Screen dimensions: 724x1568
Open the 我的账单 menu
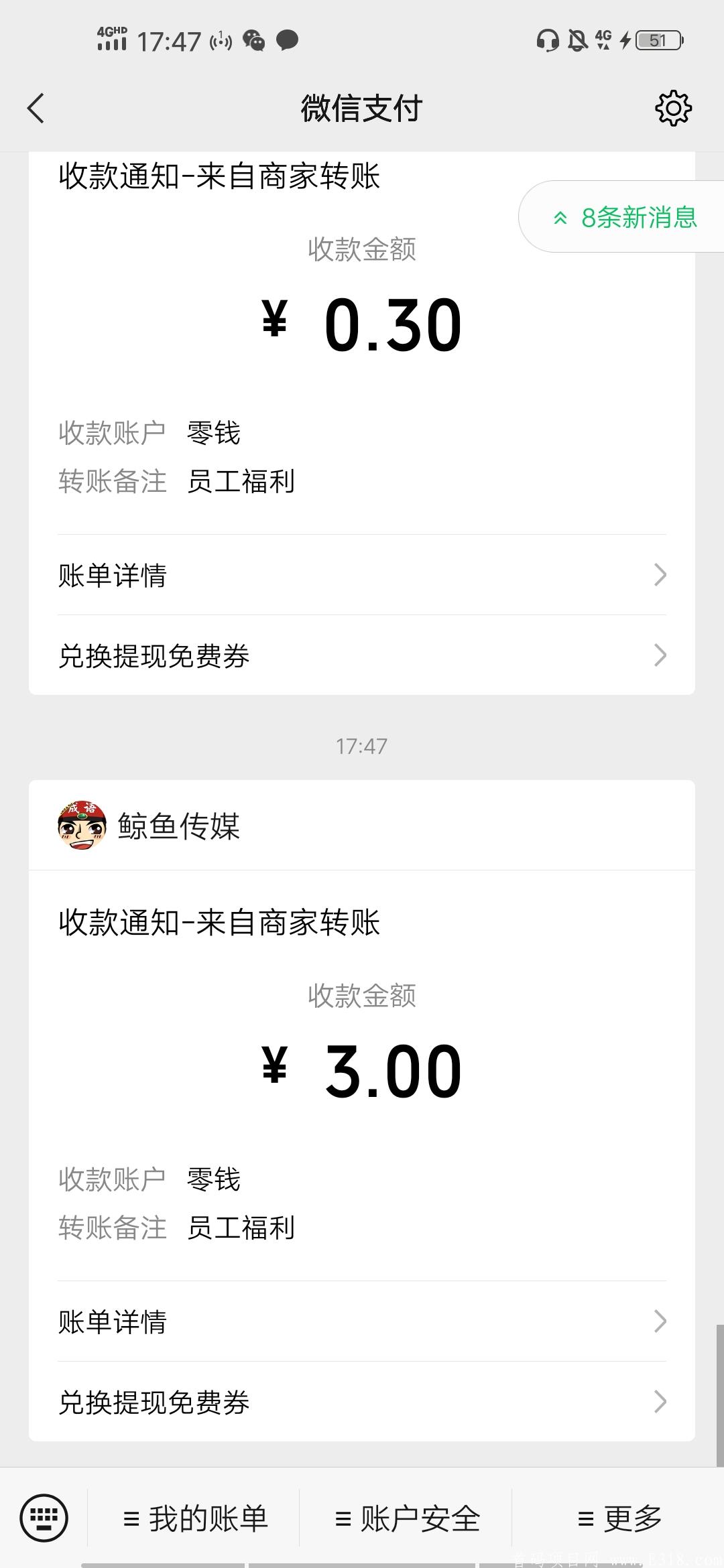[196, 1518]
